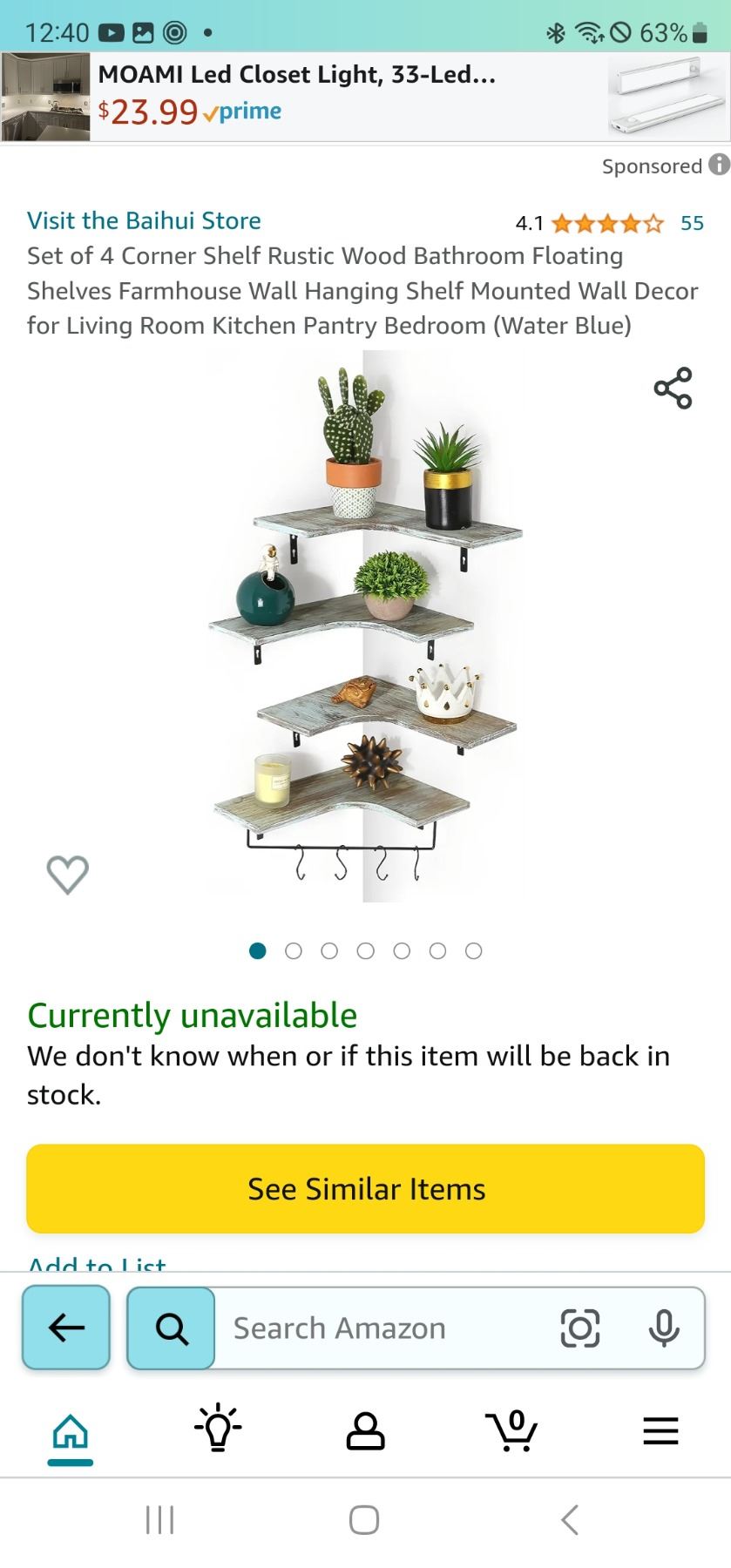
Task: Visit the Baihui Store link
Action: [x=144, y=220]
